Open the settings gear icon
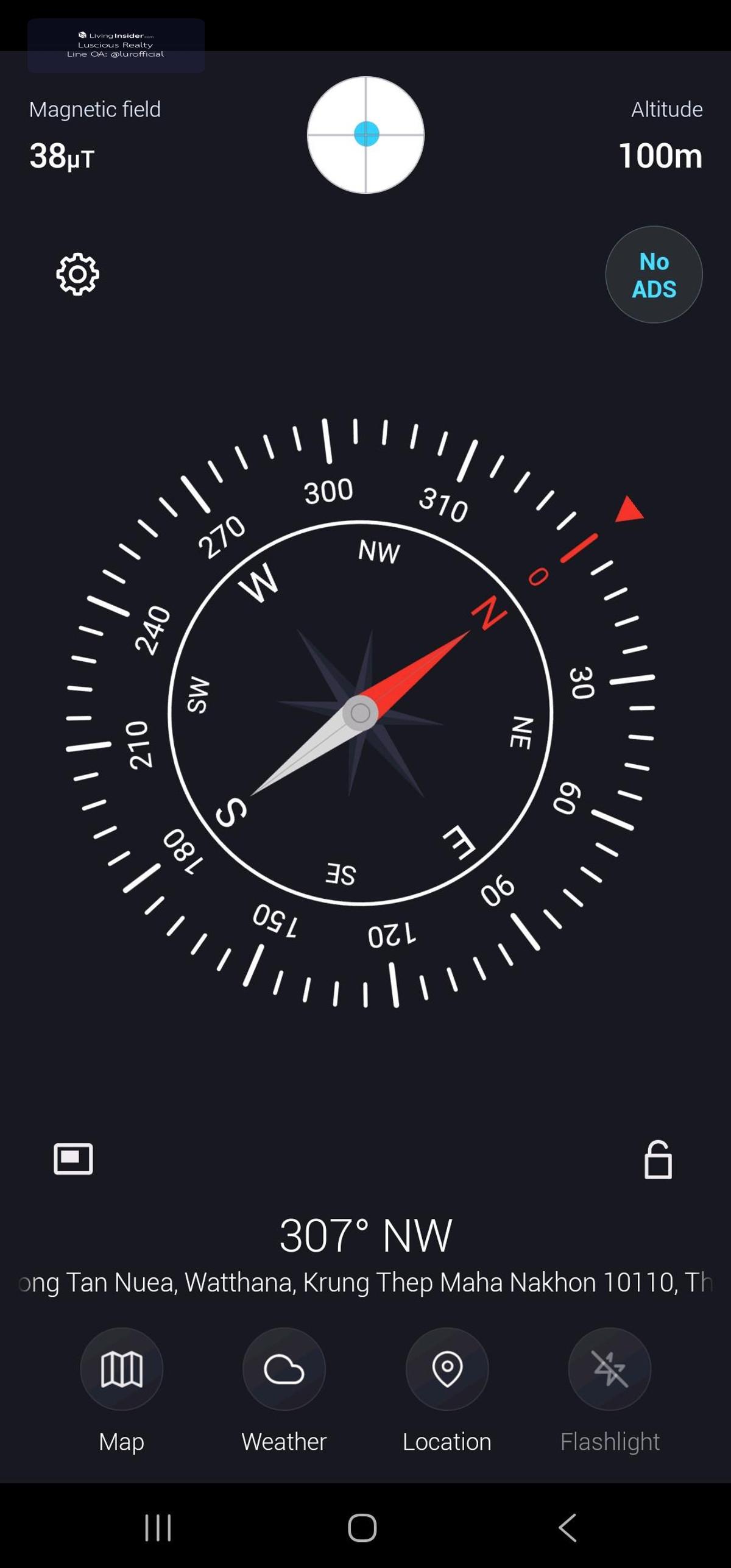 (77, 274)
